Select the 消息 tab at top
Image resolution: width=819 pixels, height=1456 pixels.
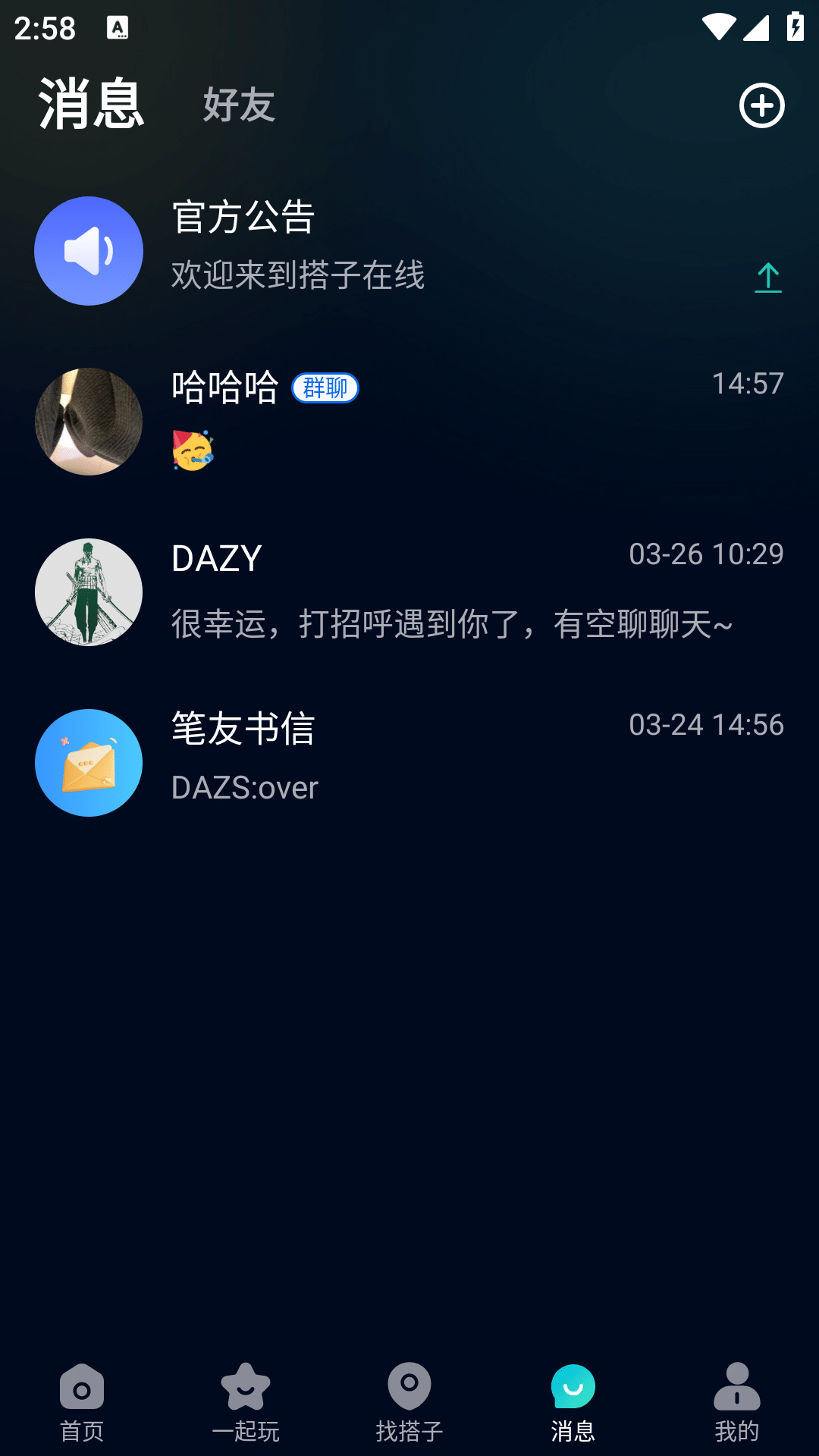pos(91,105)
